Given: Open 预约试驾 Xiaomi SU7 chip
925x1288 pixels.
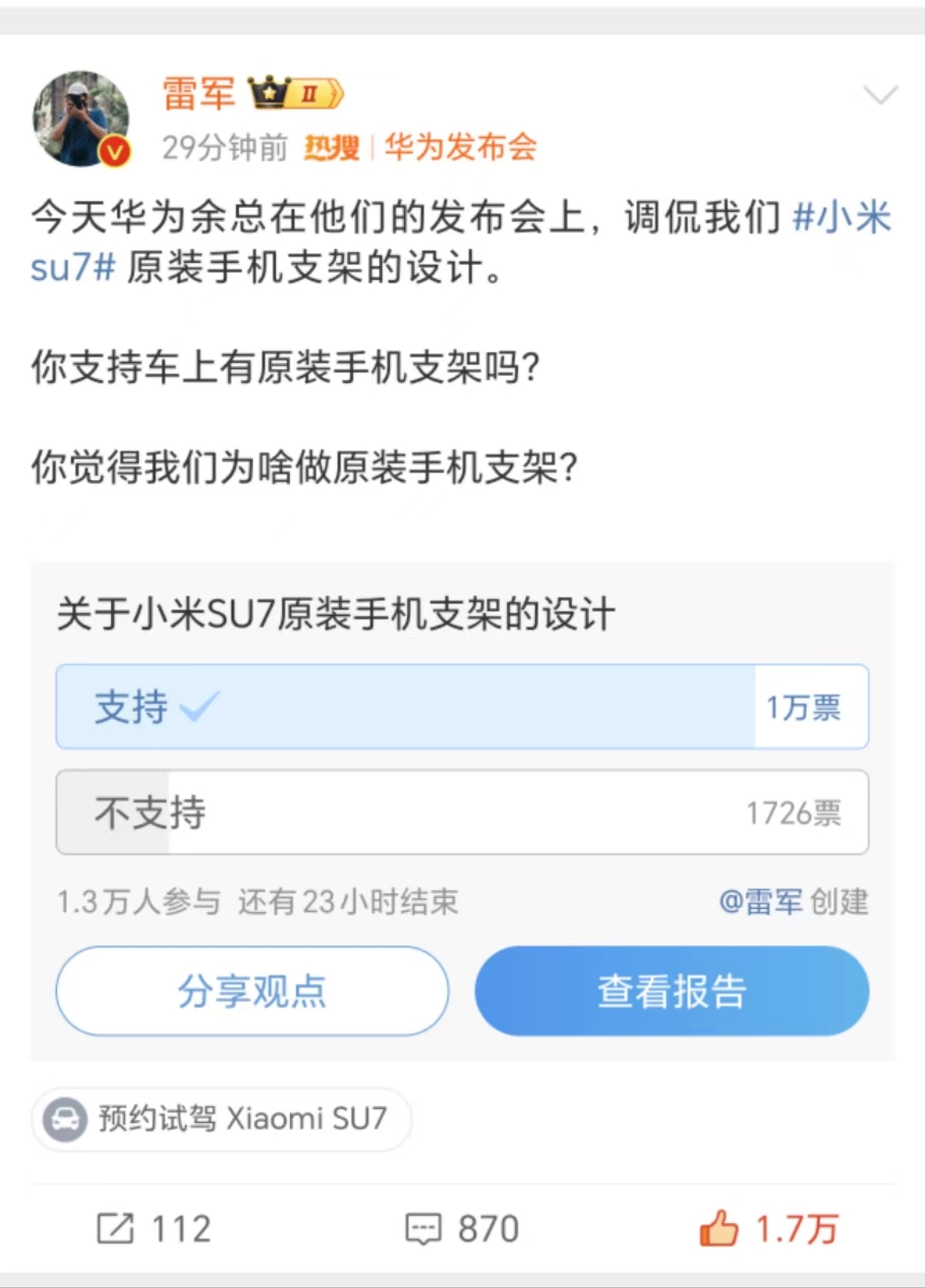Looking at the screenshot, I should point(220,1118).
